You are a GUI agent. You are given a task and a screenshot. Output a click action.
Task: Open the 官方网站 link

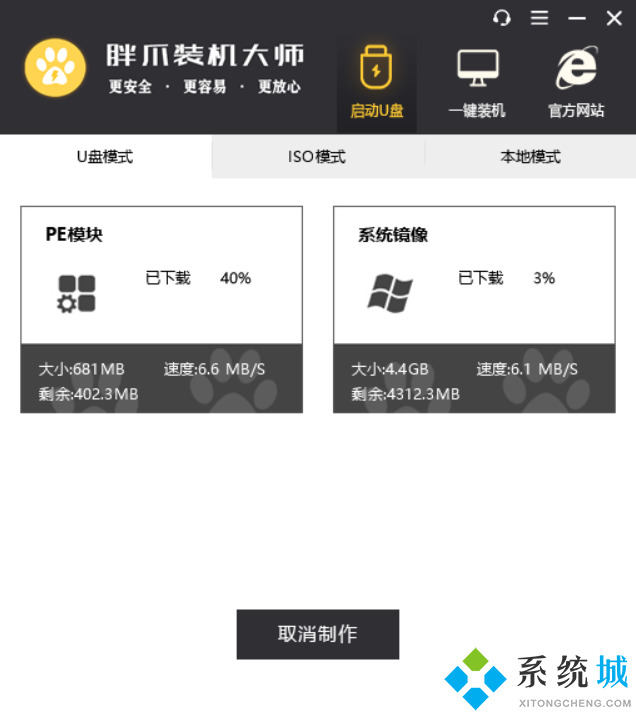click(576, 84)
